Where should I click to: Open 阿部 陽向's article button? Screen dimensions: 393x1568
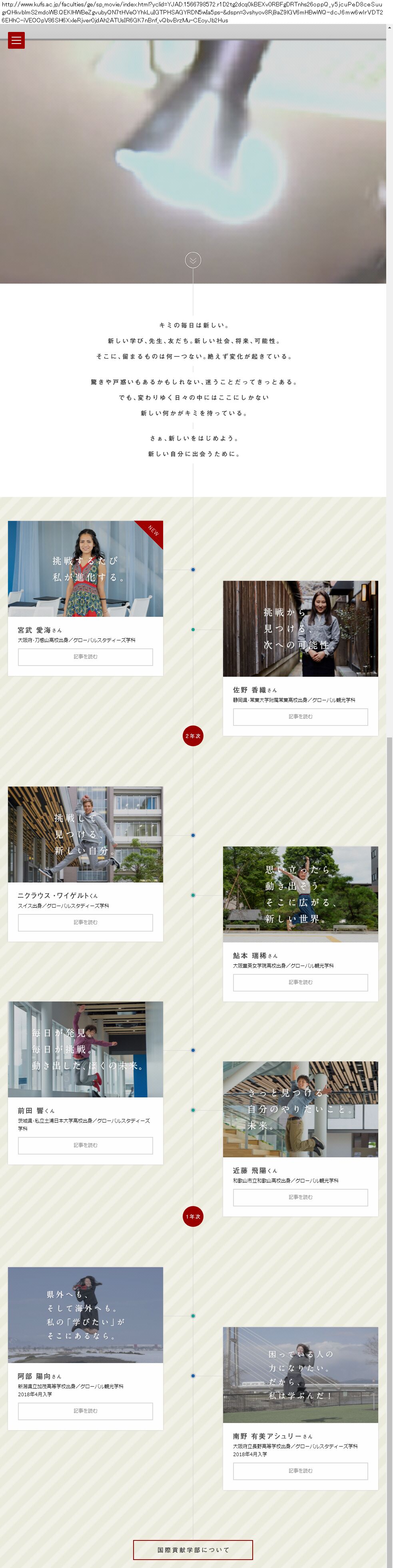[85, 1410]
